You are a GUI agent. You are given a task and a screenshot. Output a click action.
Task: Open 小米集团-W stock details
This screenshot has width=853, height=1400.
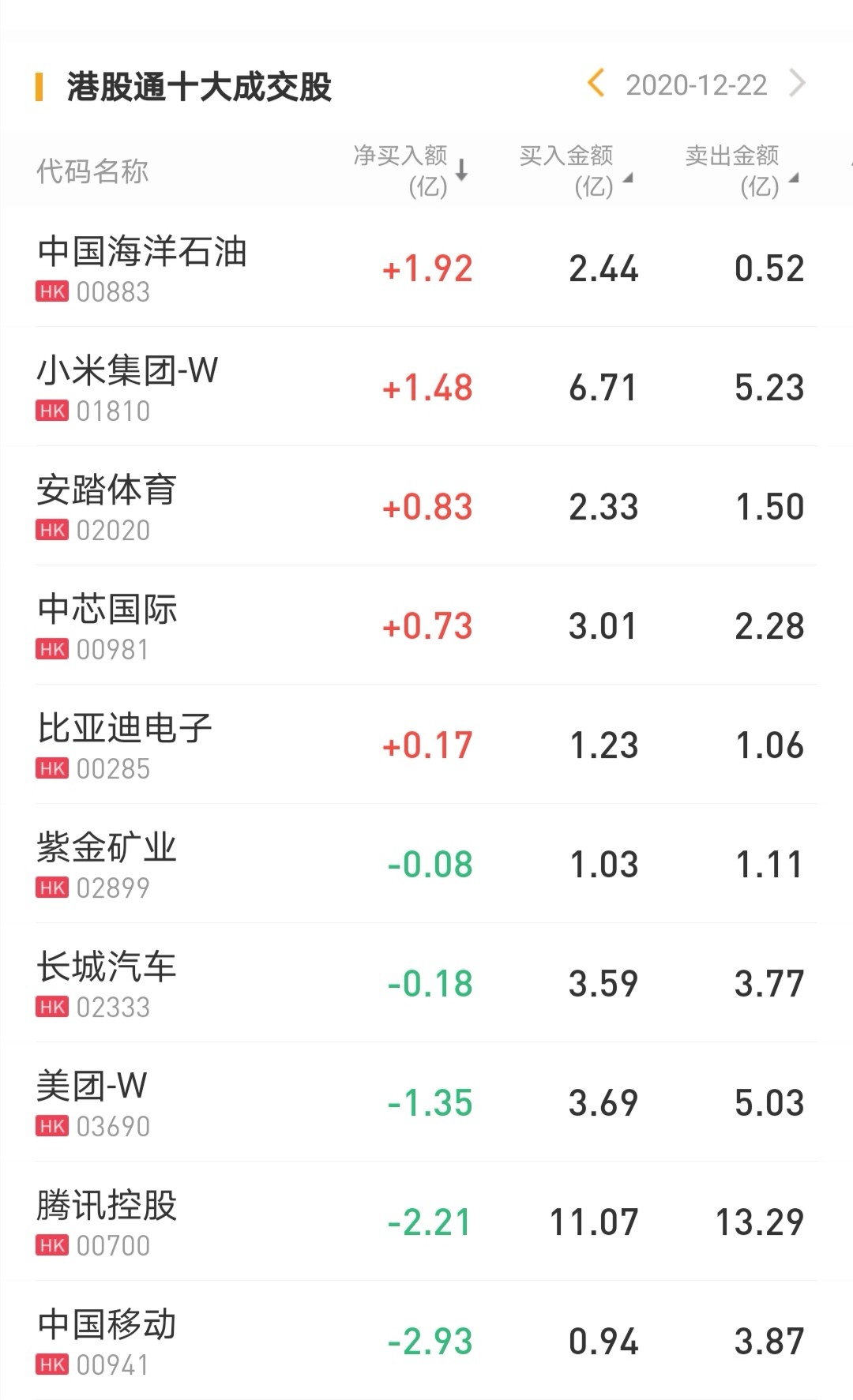point(128,388)
